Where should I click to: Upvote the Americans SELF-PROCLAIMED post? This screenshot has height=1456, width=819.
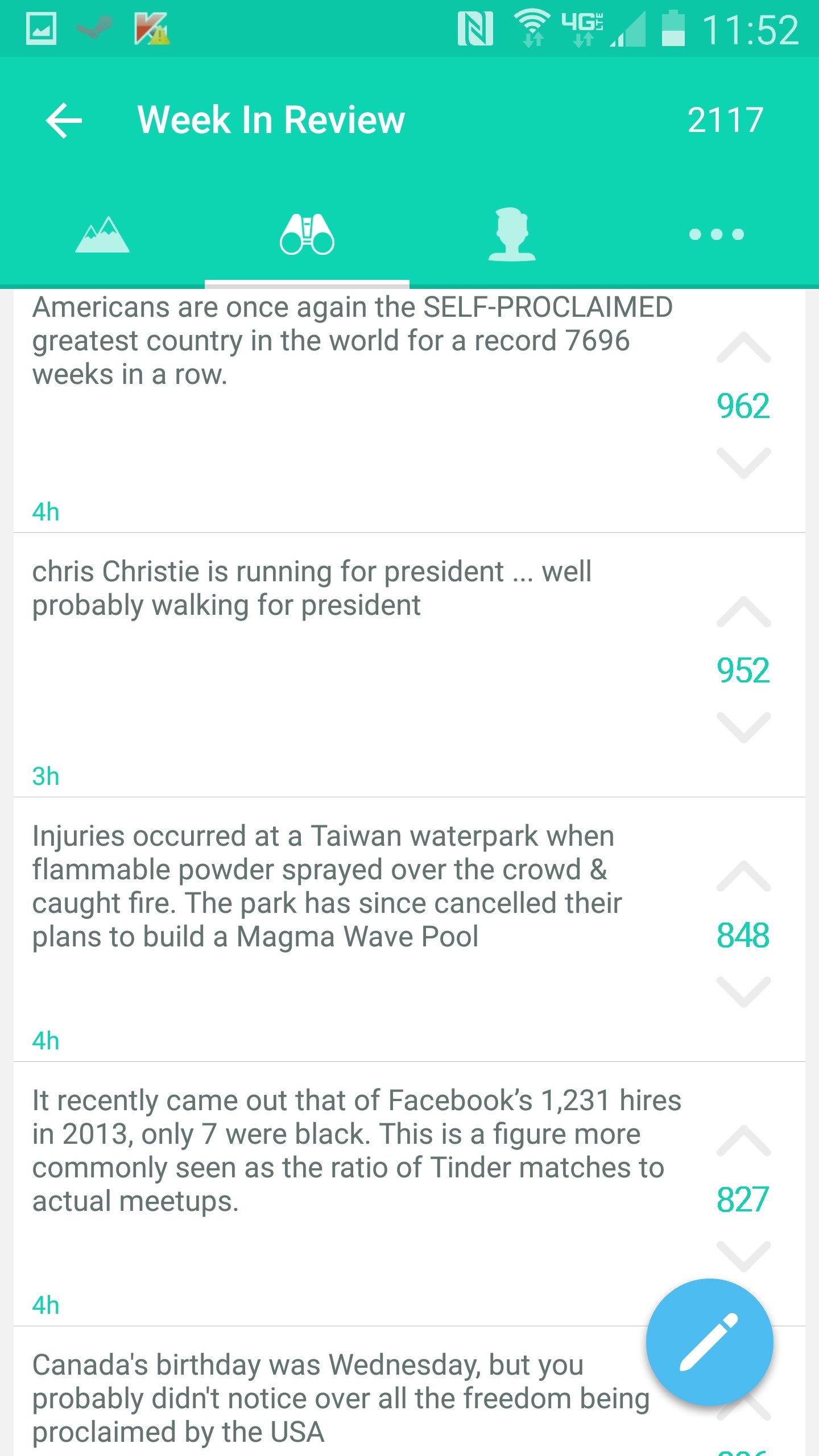[743, 348]
